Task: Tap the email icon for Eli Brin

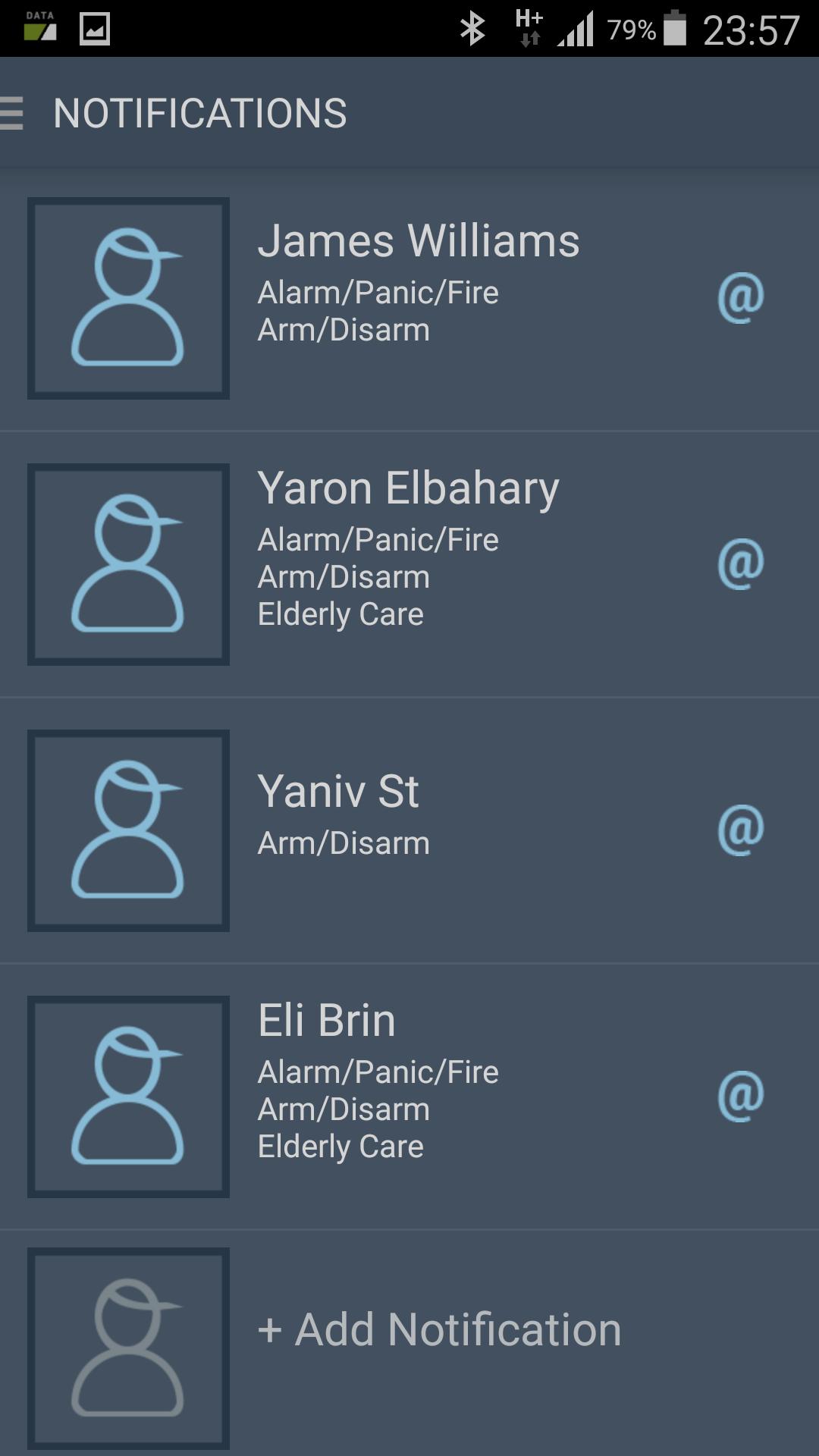Action: point(741,1097)
